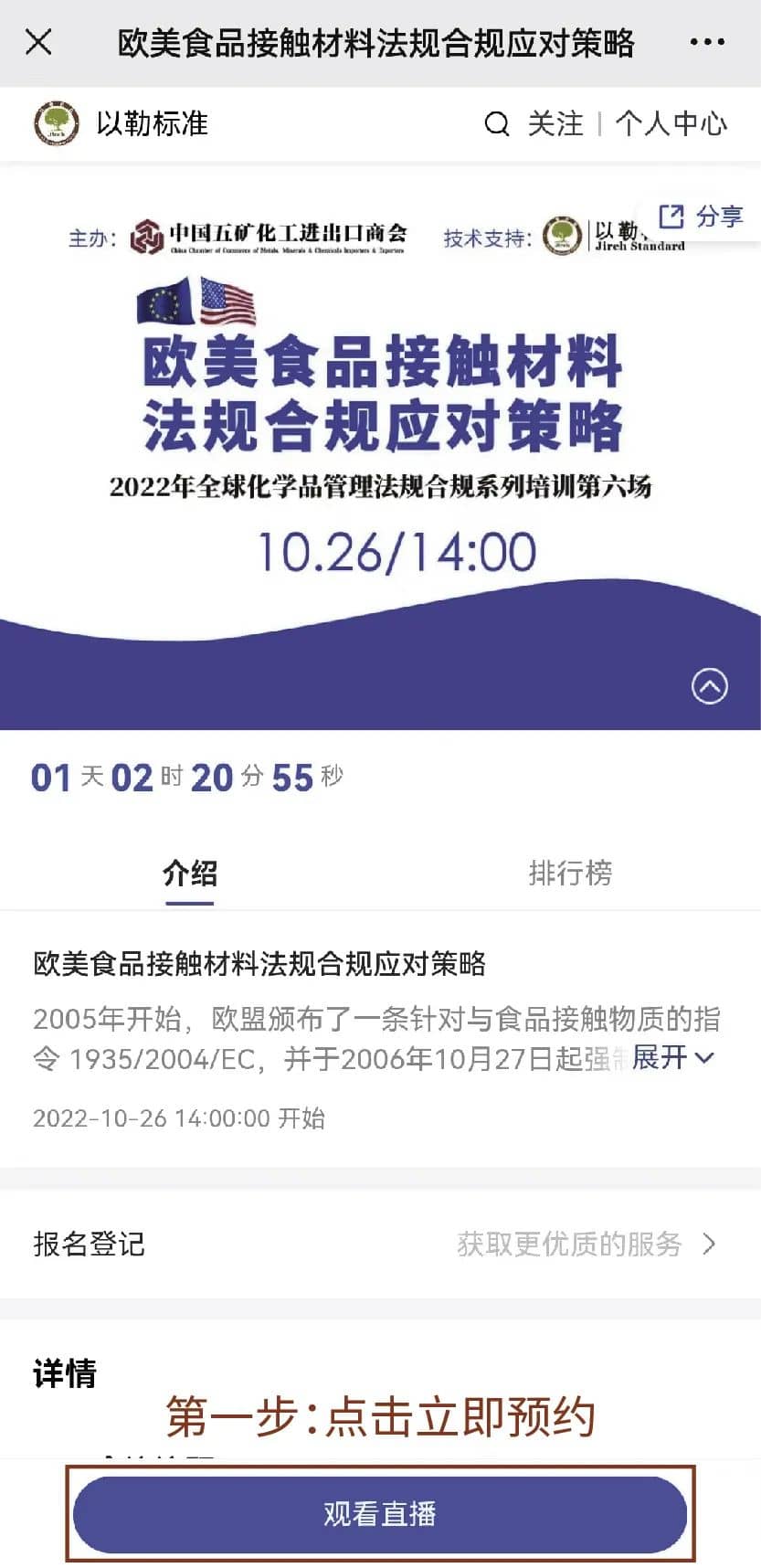The height and width of the screenshot is (1568, 761).
Task: Close the webpage with the X icon
Action: [38, 42]
